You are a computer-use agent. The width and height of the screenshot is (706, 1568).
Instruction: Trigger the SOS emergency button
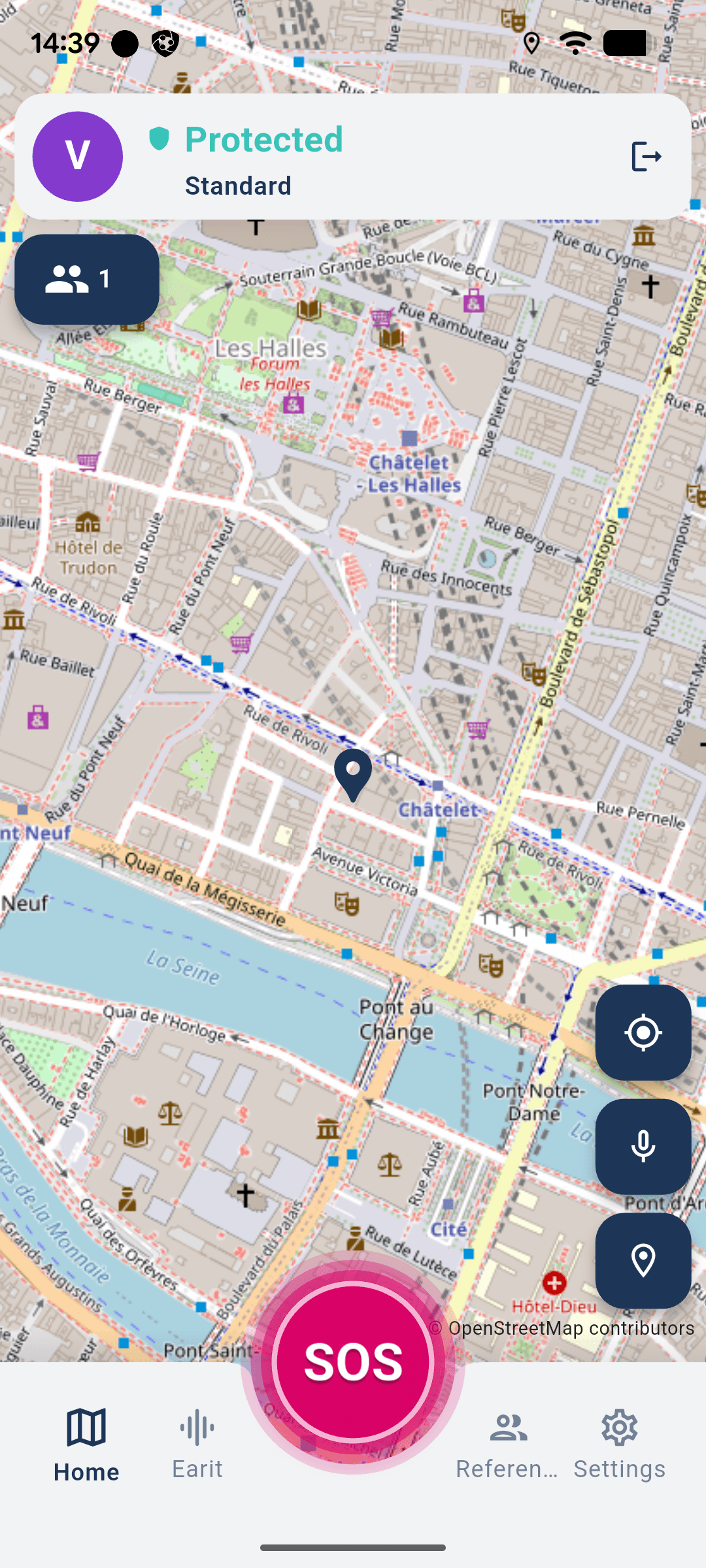(x=353, y=1362)
